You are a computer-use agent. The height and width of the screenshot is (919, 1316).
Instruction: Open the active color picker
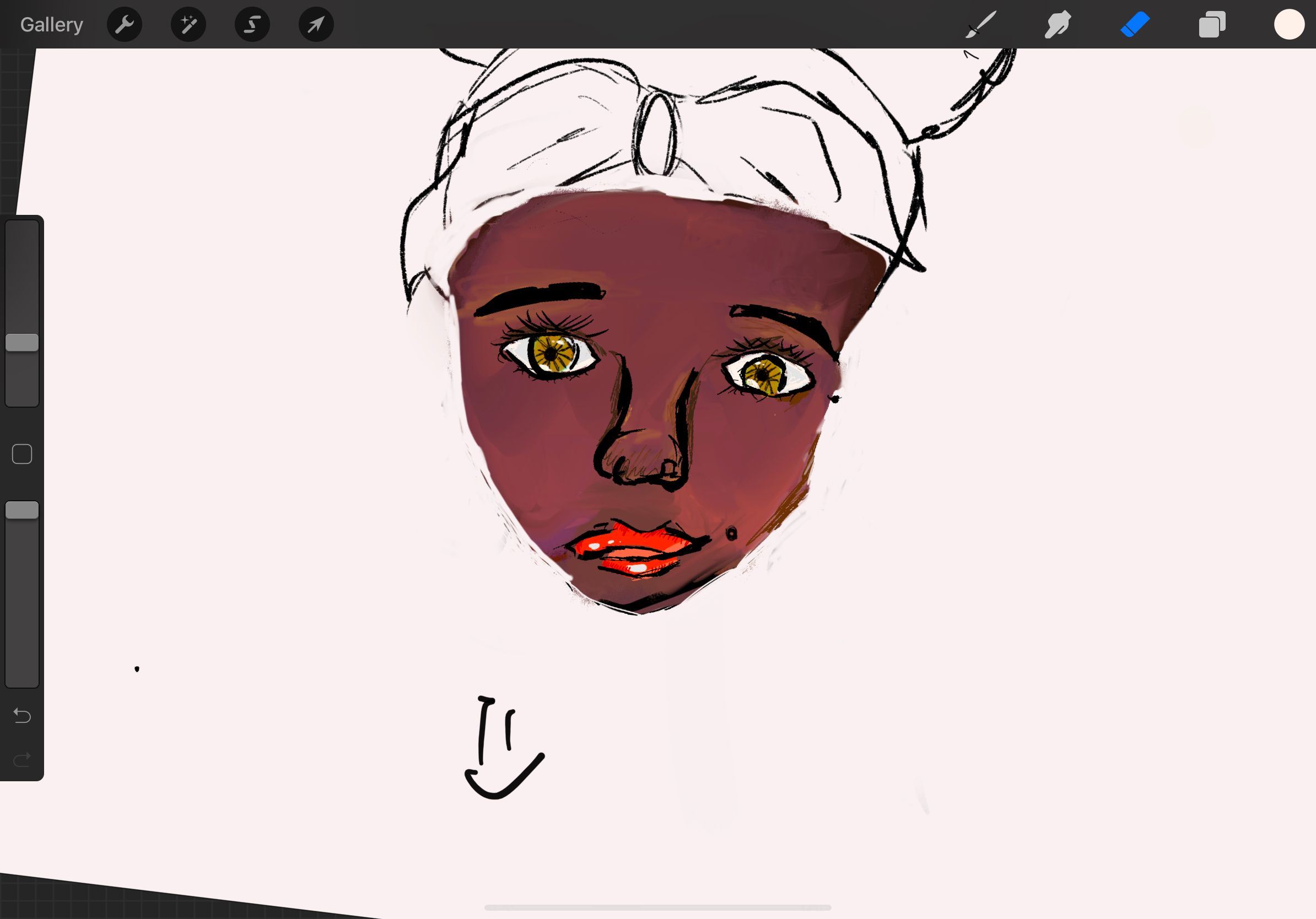pos(1289,25)
